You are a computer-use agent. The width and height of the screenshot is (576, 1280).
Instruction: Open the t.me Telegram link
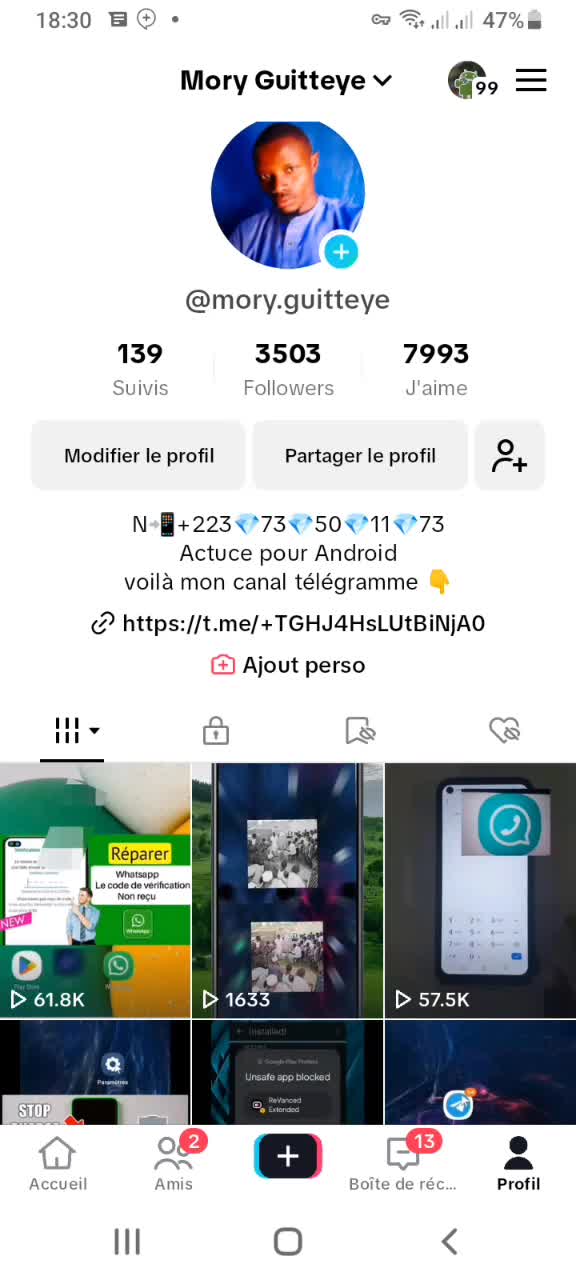[288, 624]
